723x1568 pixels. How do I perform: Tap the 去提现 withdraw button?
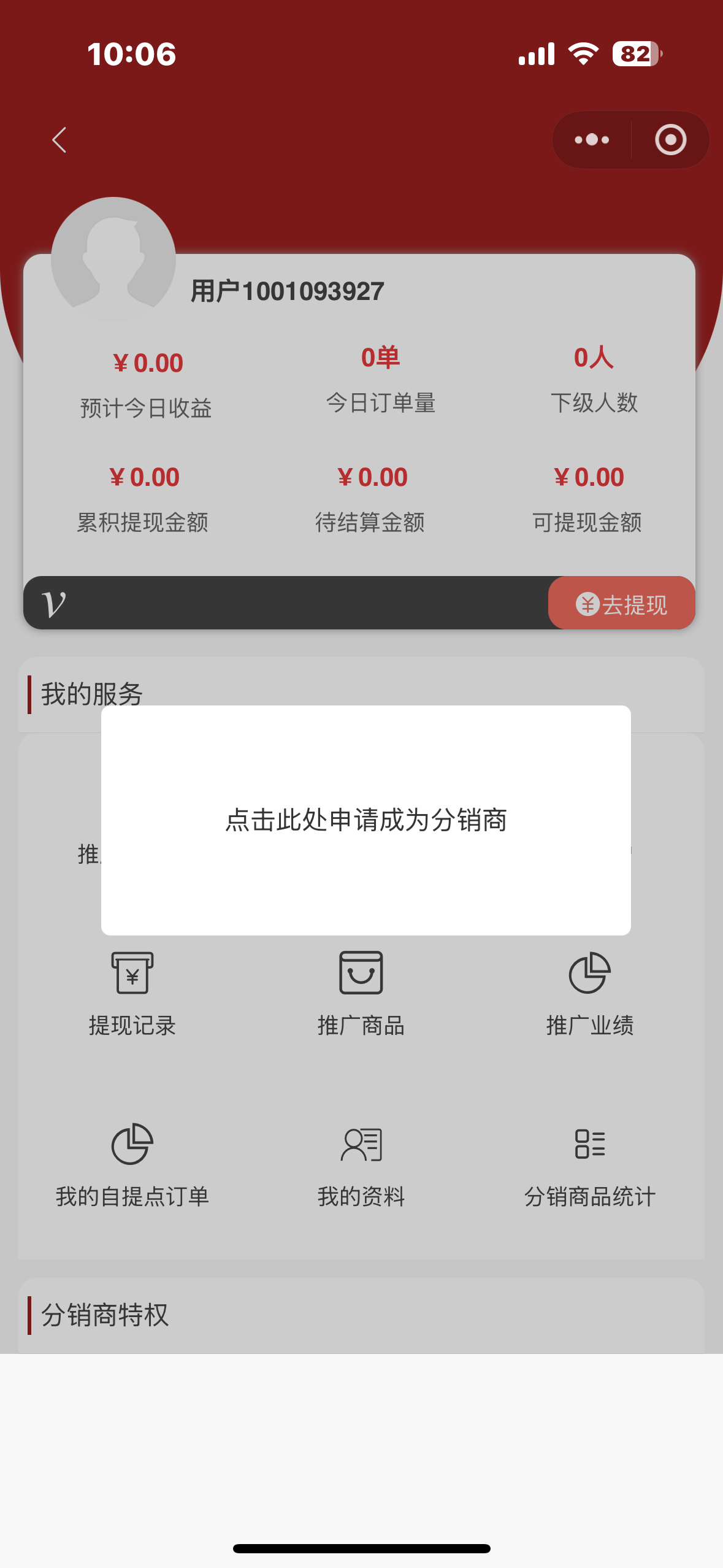[x=621, y=604]
